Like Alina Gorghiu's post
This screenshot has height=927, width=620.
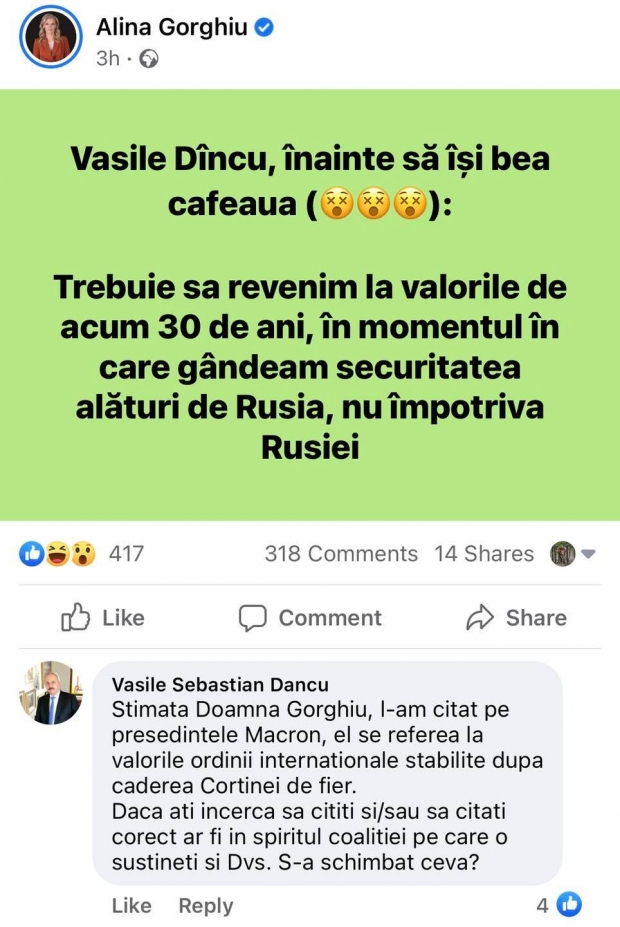103,618
